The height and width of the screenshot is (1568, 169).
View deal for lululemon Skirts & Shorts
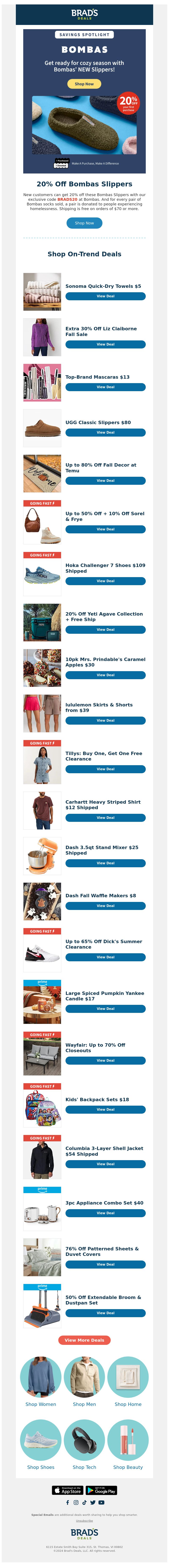pos(105,721)
